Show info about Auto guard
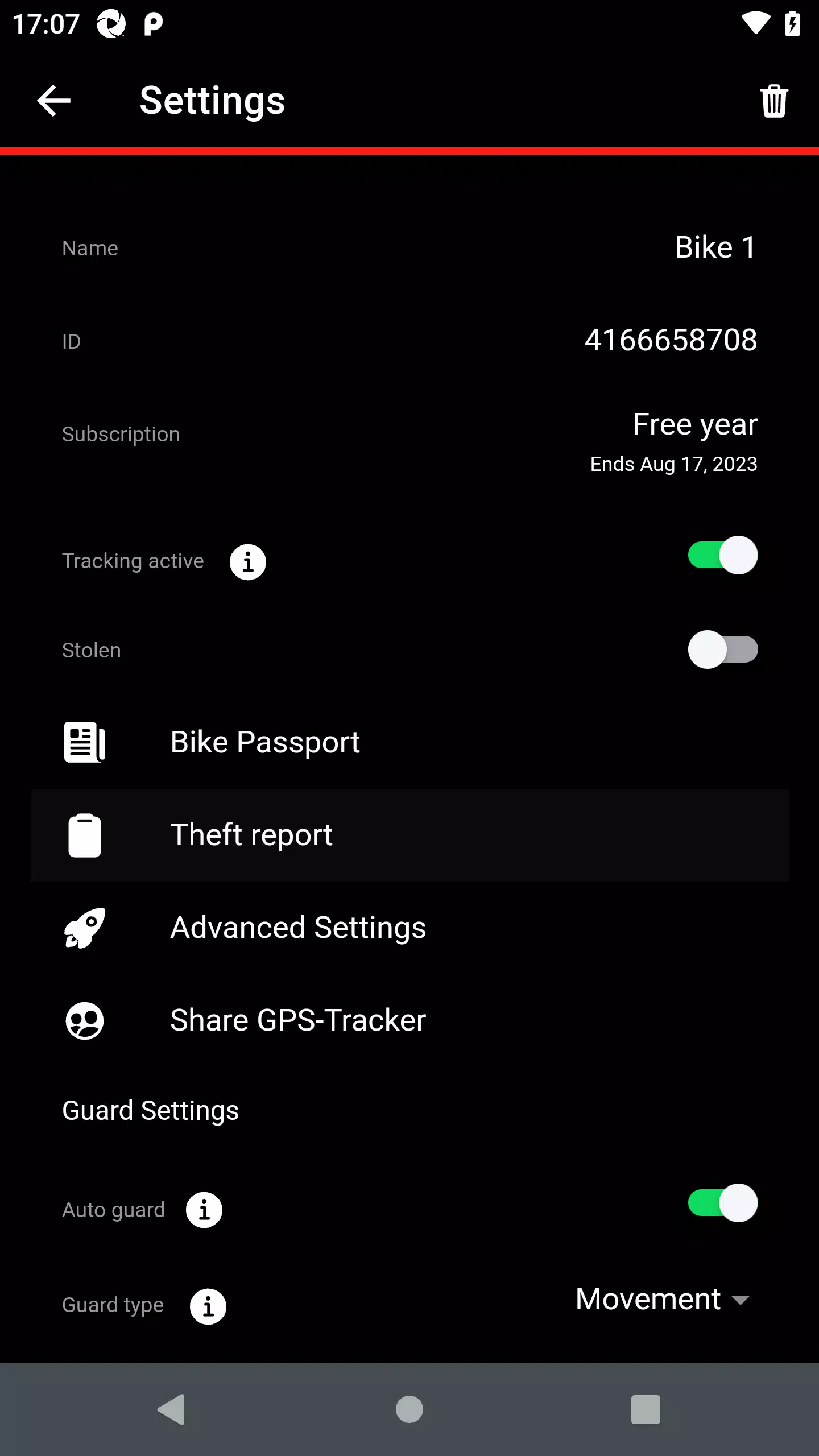This screenshot has height=1456, width=819. tap(204, 1210)
